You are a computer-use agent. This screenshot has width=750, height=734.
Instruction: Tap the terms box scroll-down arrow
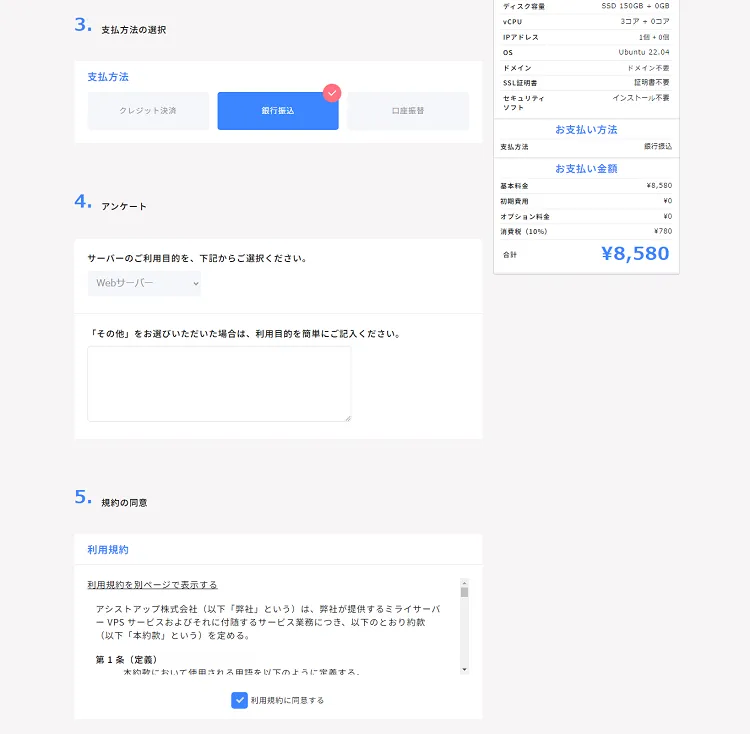[464, 668]
